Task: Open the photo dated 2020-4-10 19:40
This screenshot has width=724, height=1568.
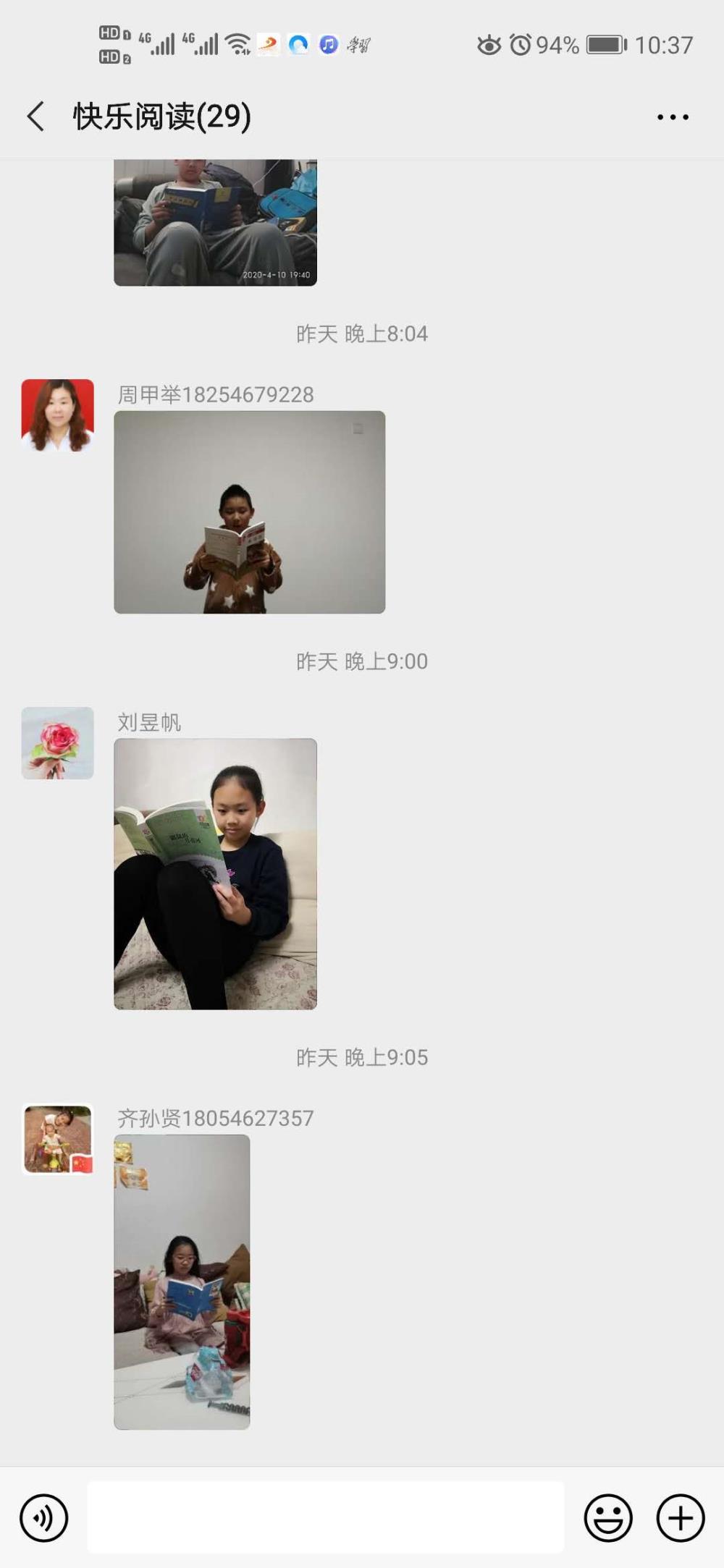Action: tap(216, 223)
